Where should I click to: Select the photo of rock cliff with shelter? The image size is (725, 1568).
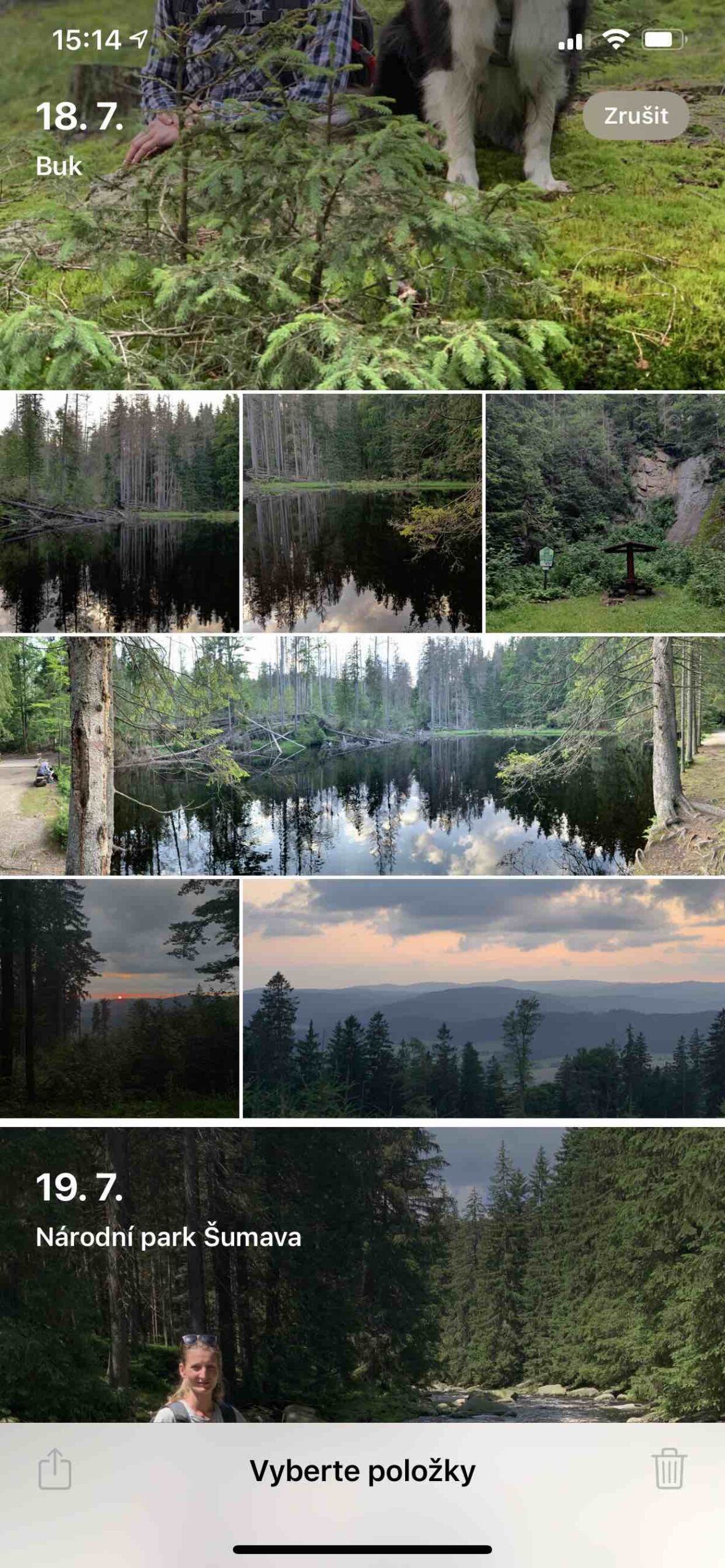pyautogui.click(x=605, y=513)
